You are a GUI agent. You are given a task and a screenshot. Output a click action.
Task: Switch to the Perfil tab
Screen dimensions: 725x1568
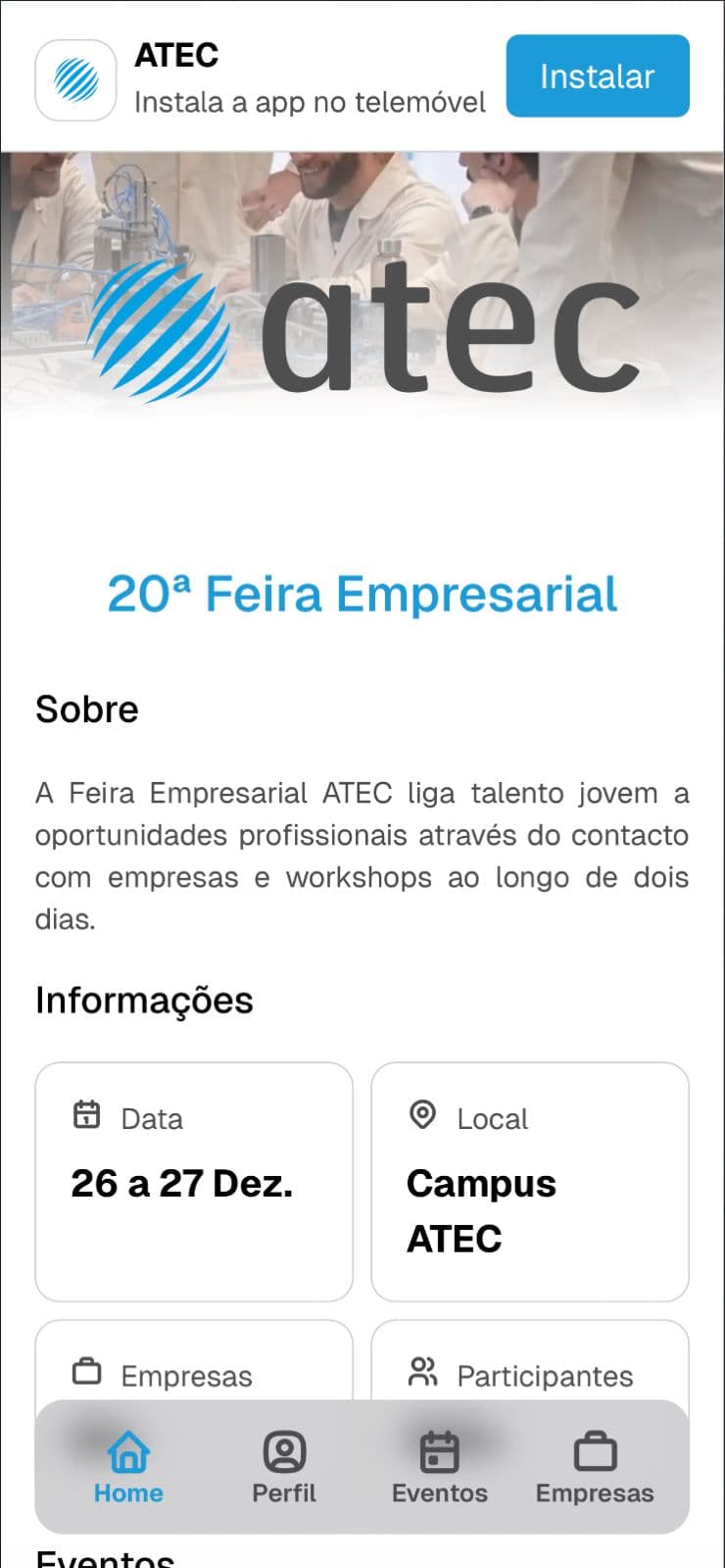[284, 1467]
